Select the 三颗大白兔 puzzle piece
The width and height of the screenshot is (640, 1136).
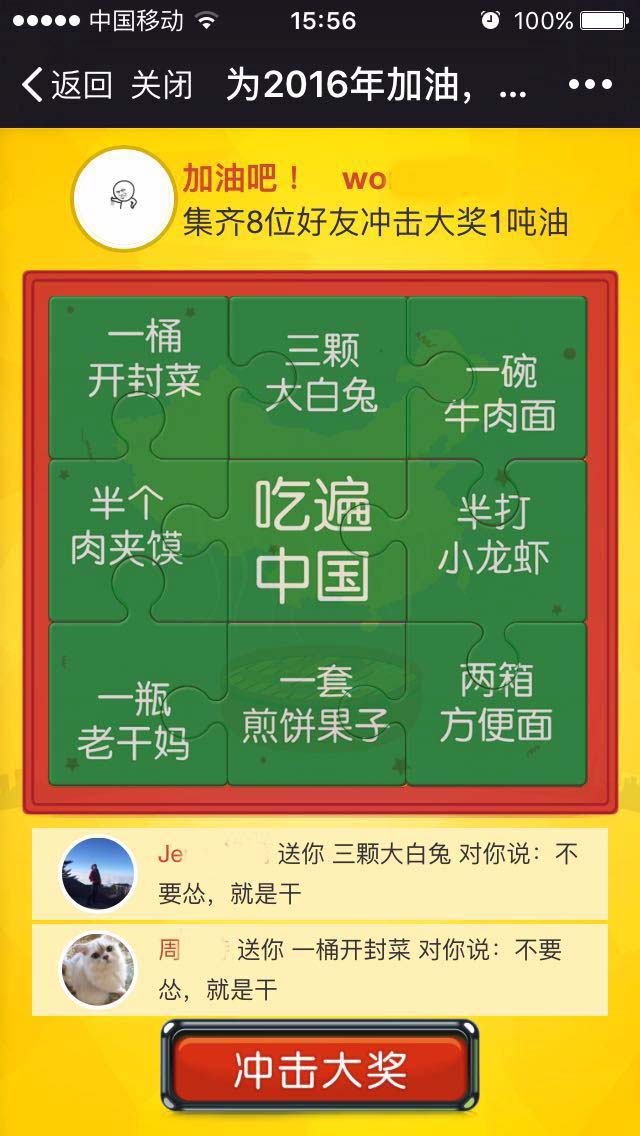tap(320, 375)
